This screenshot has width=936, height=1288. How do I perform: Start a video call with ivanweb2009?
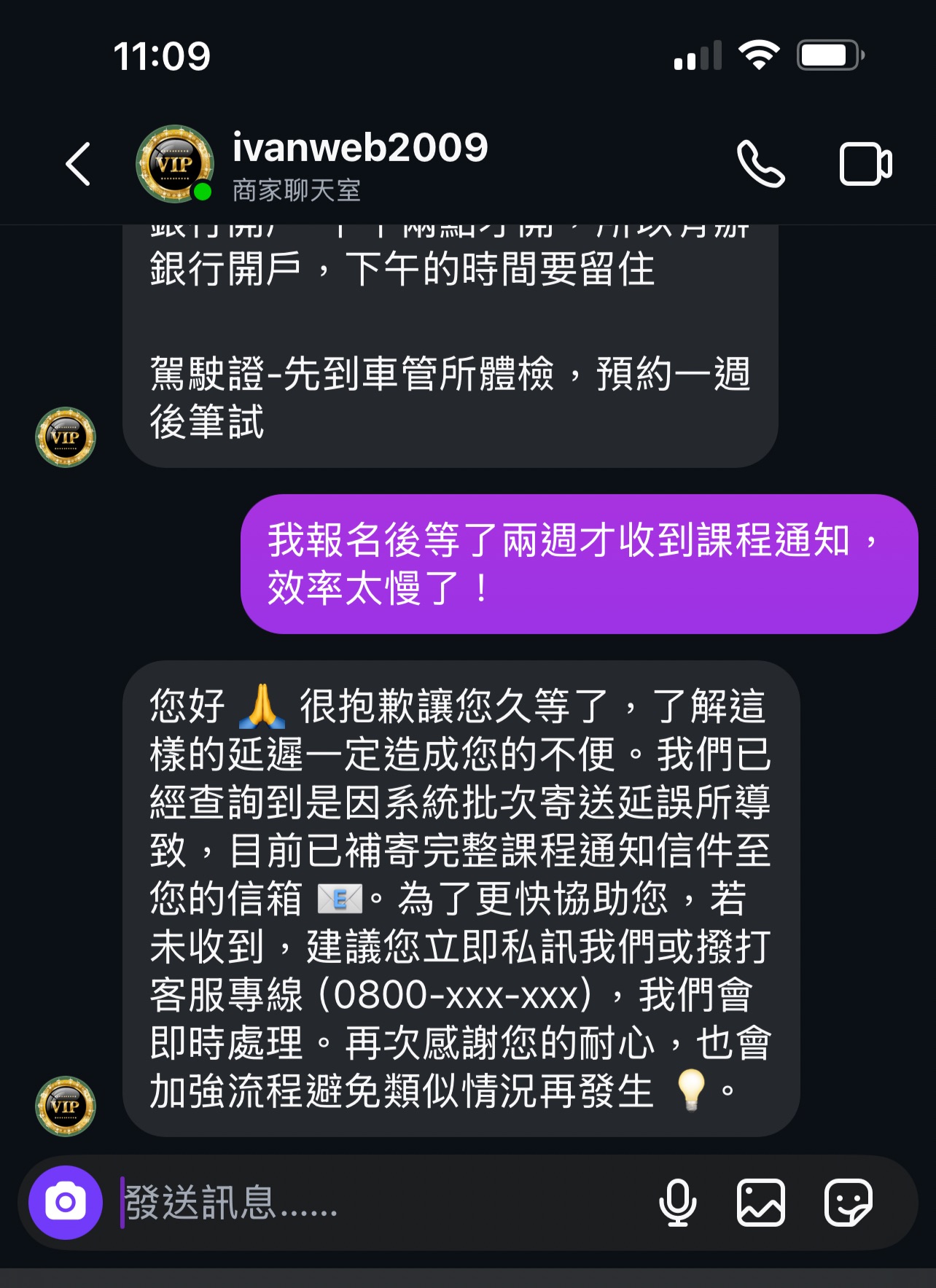[x=865, y=164]
